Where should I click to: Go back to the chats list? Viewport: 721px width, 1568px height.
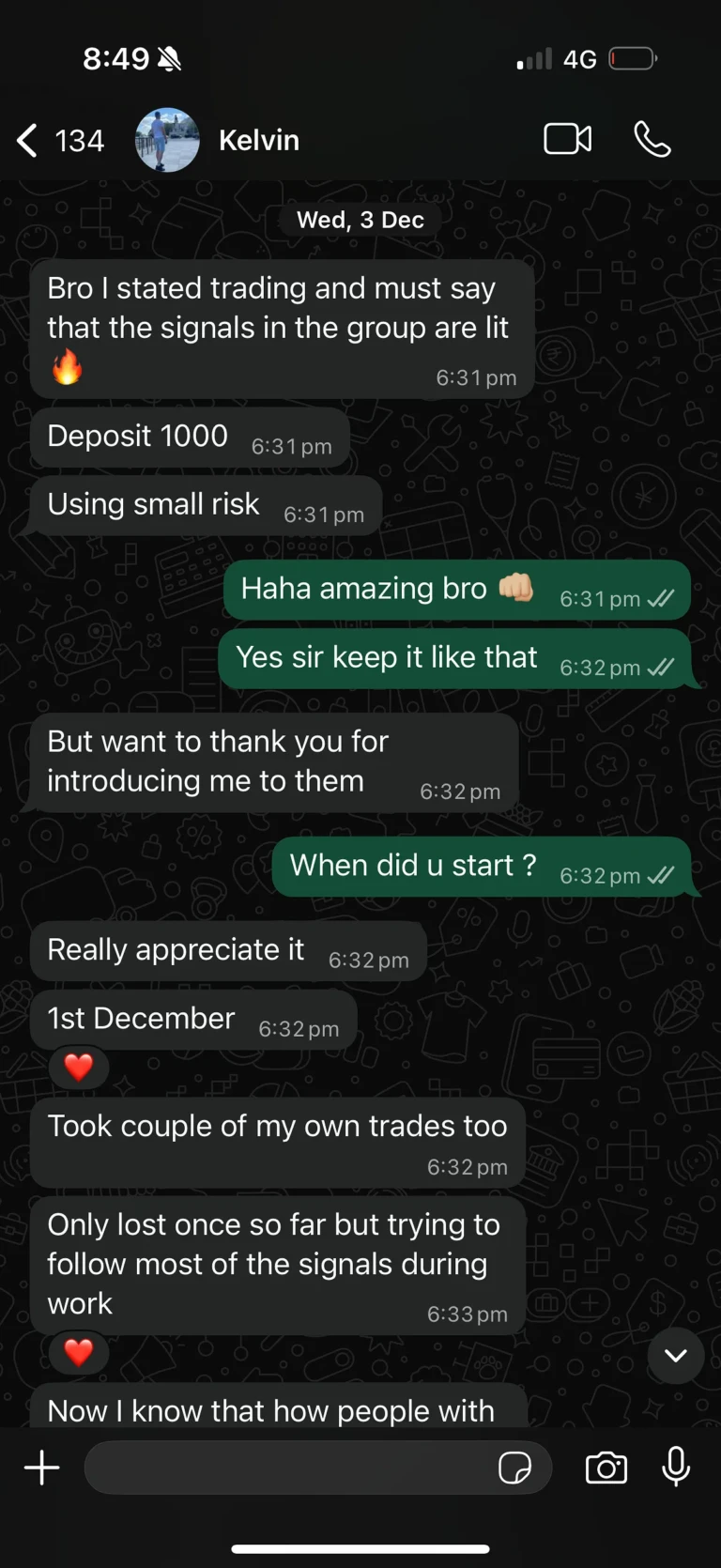28,141
